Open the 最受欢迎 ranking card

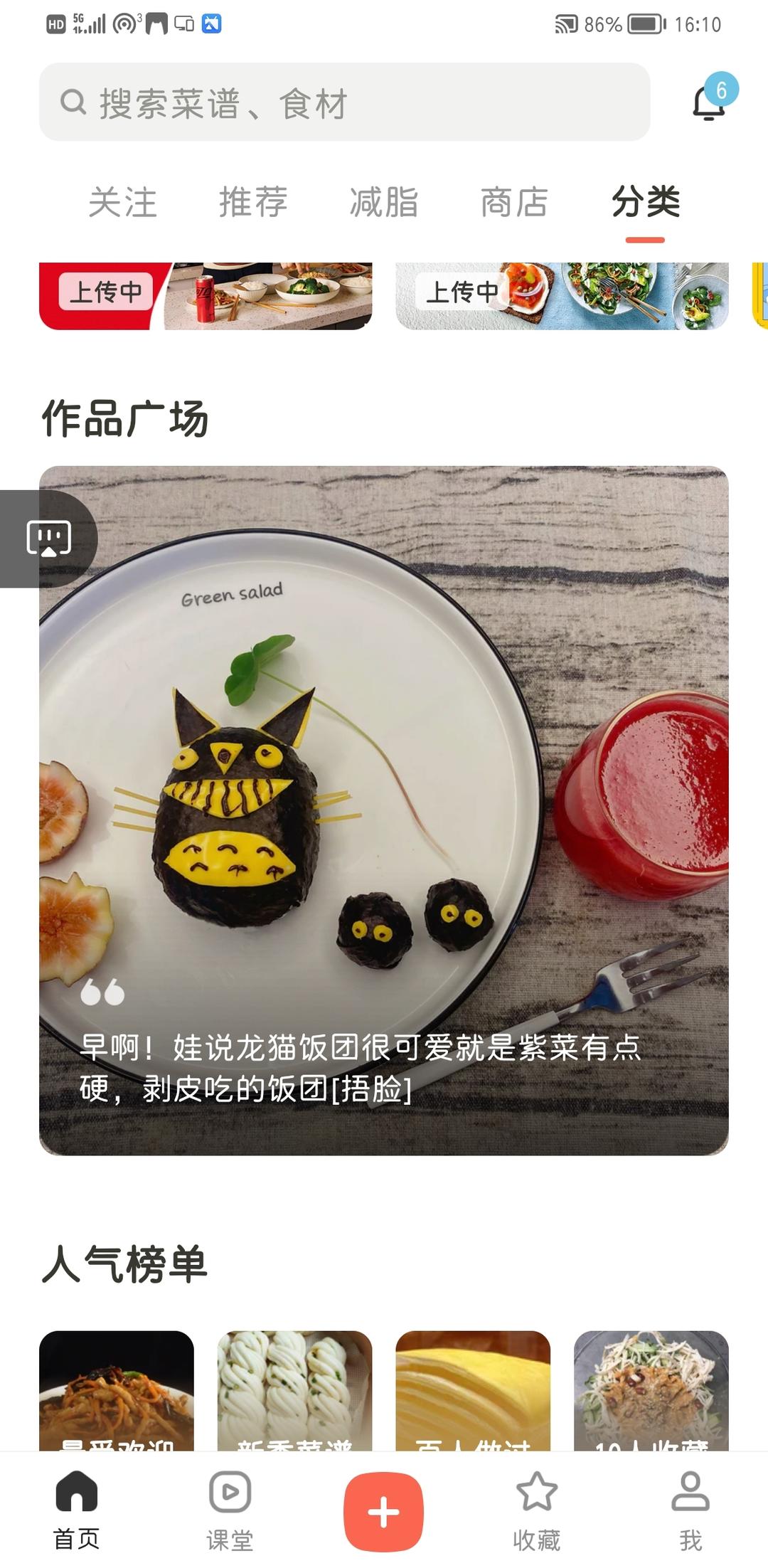click(x=117, y=1391)
